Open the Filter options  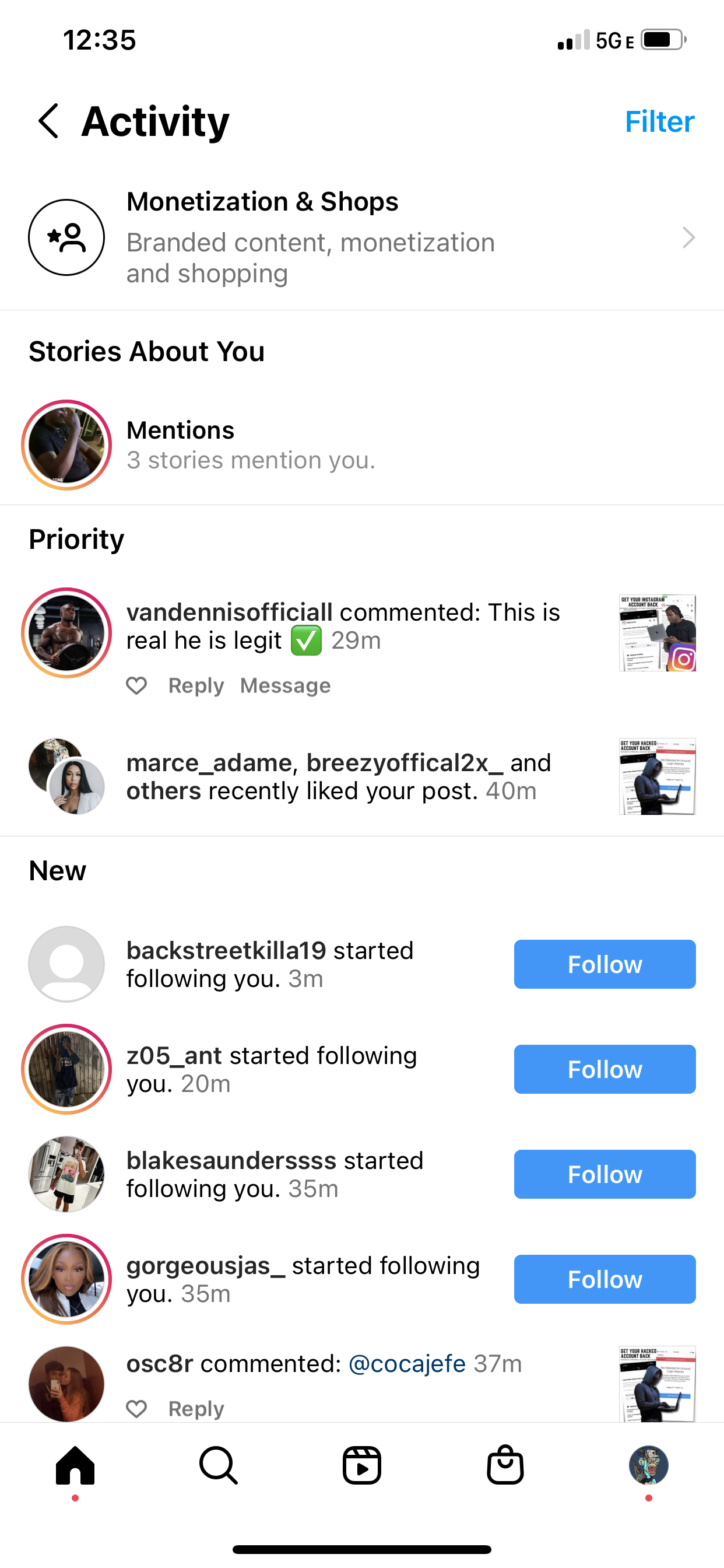click(659, 122)
